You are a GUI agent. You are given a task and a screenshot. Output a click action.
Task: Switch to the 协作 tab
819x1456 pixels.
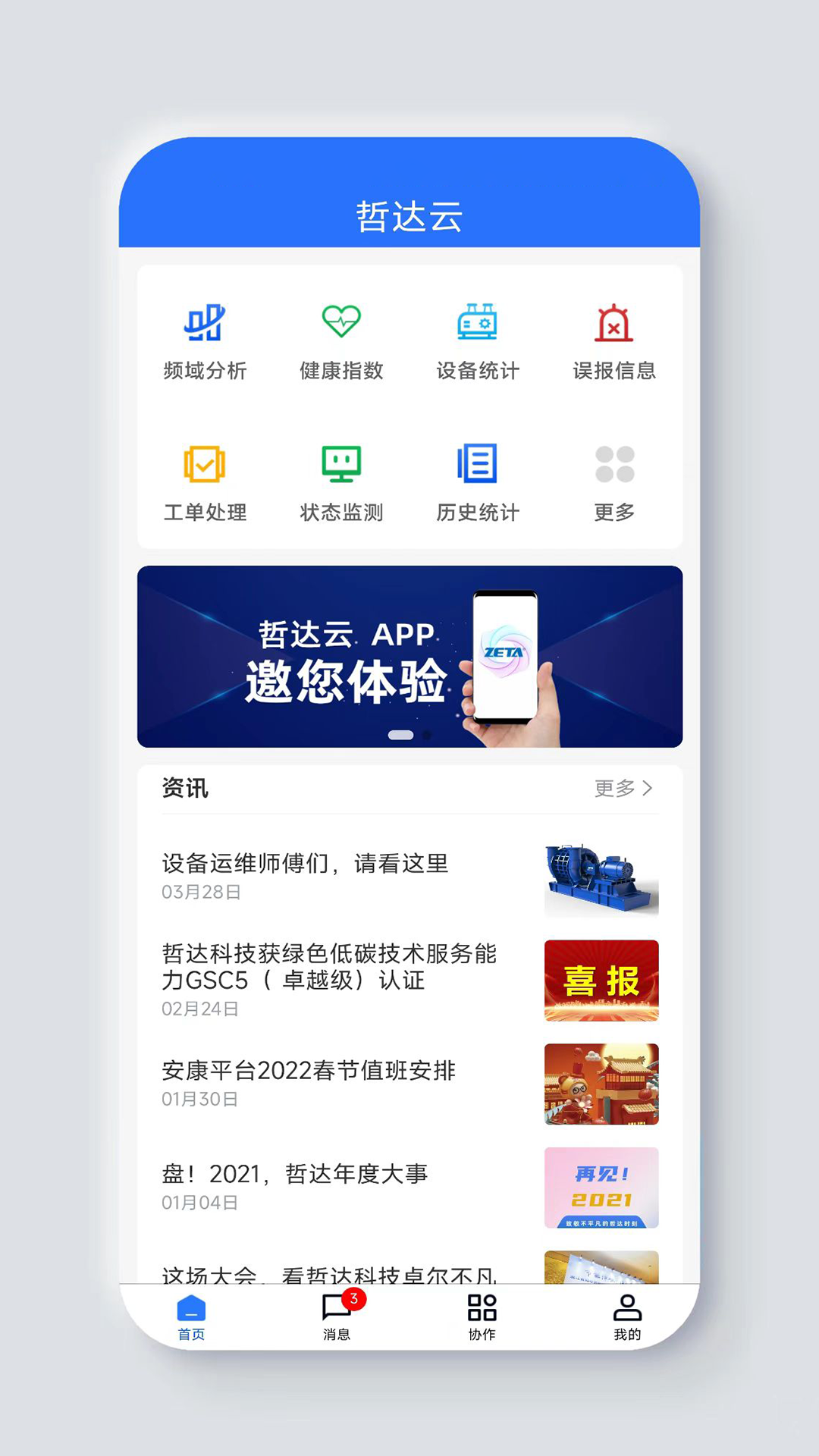pyautogui.click(x=482, y=1316)
